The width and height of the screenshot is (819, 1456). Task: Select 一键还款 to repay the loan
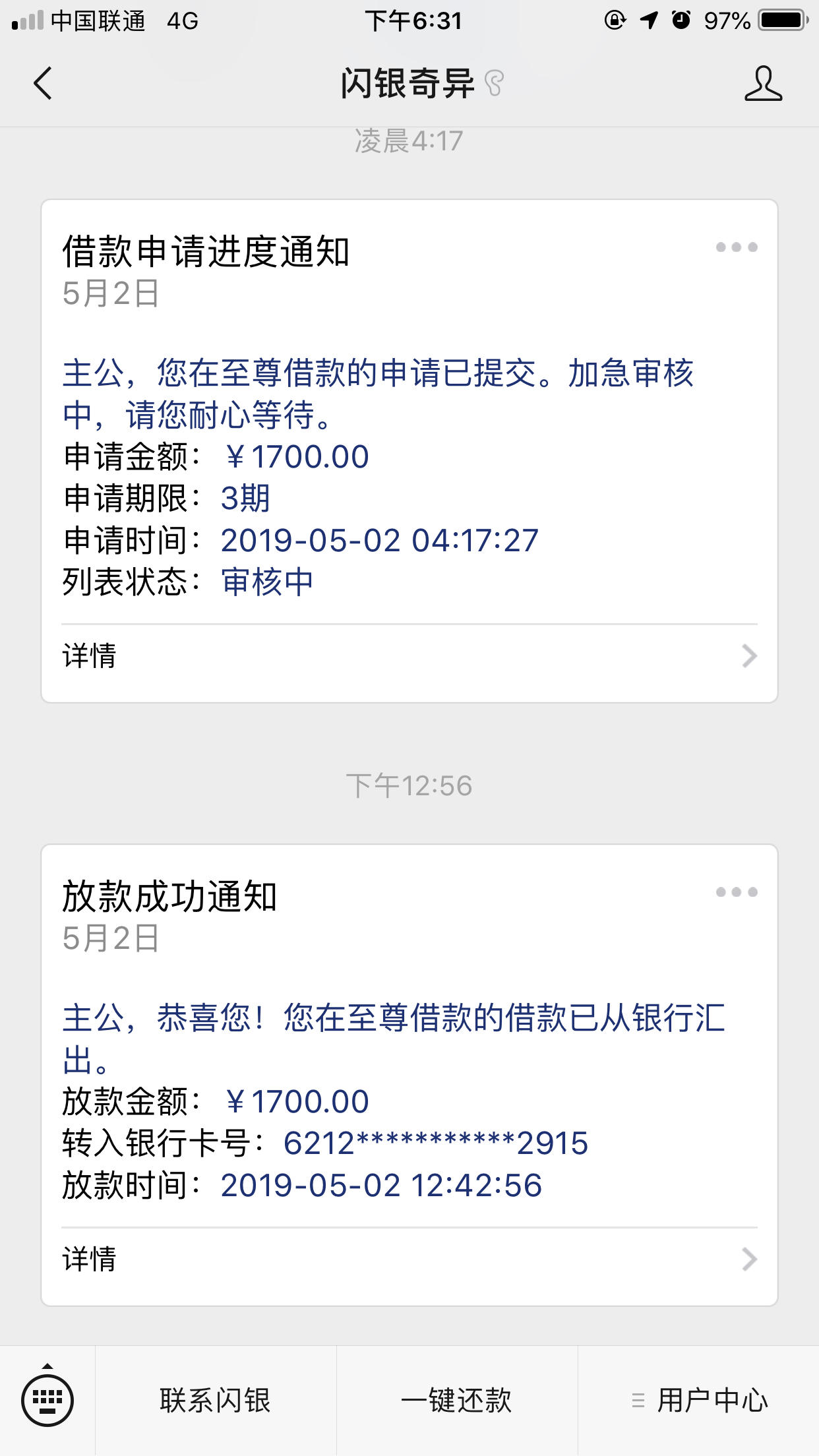coord(457,1401)
